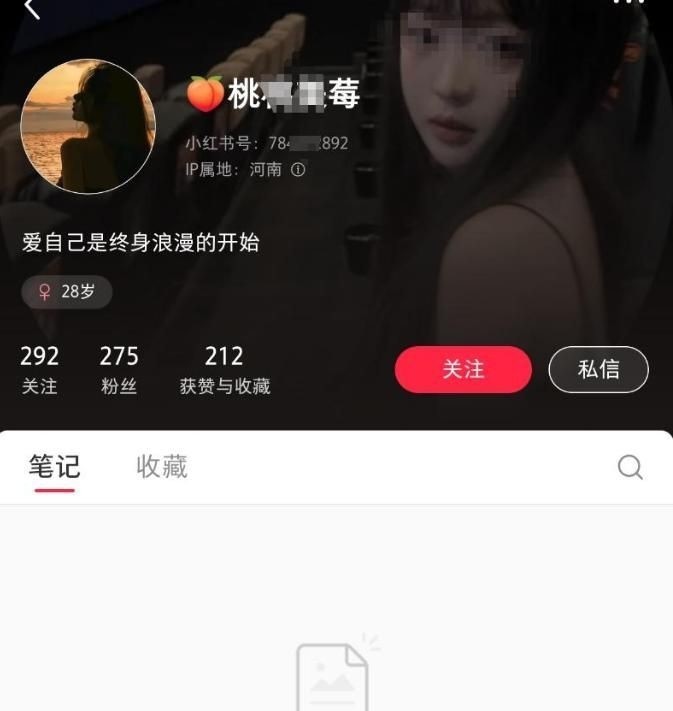
Task: Tap the 关注 follow button
Action: (463, 369)
